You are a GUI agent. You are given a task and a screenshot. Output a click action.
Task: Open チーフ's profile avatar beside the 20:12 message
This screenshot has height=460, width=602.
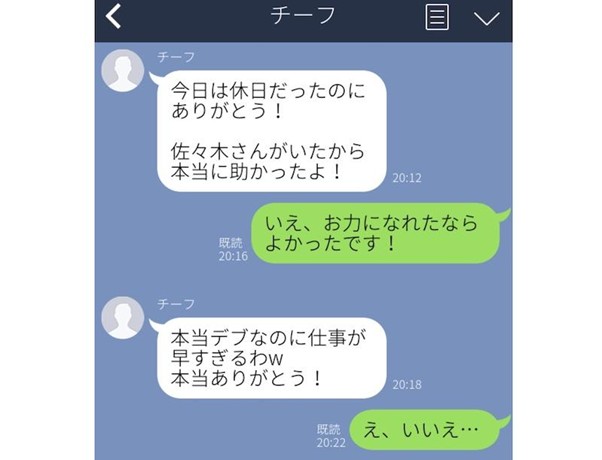[125, 70]
